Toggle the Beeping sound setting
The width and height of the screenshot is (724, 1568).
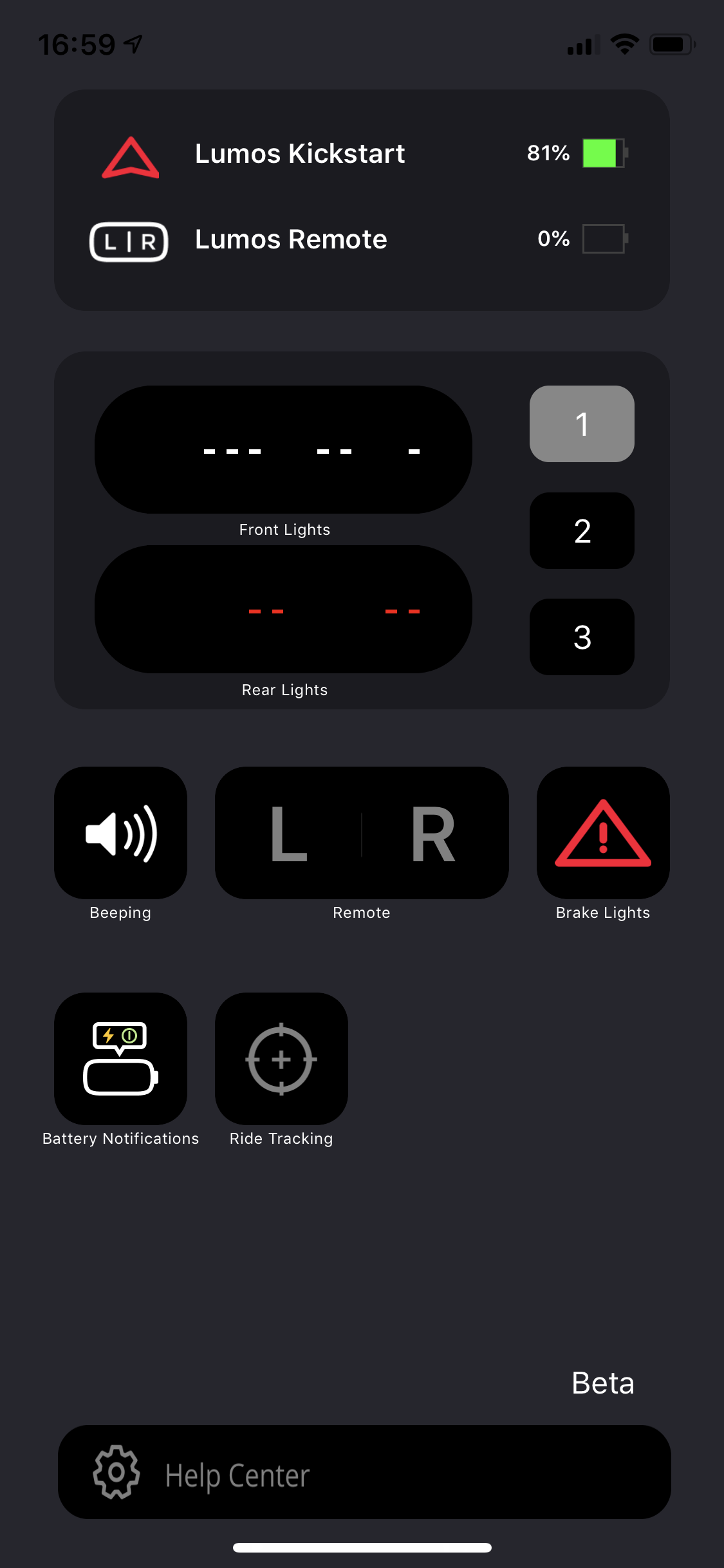pos(120,833)
